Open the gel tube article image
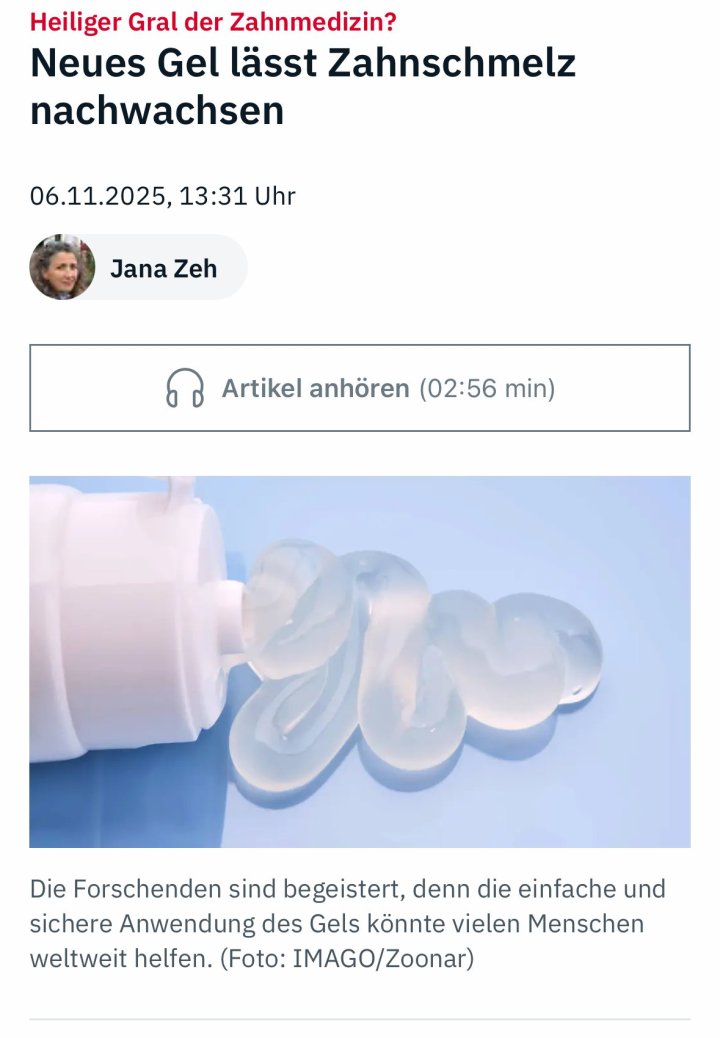 click(360, 661)
